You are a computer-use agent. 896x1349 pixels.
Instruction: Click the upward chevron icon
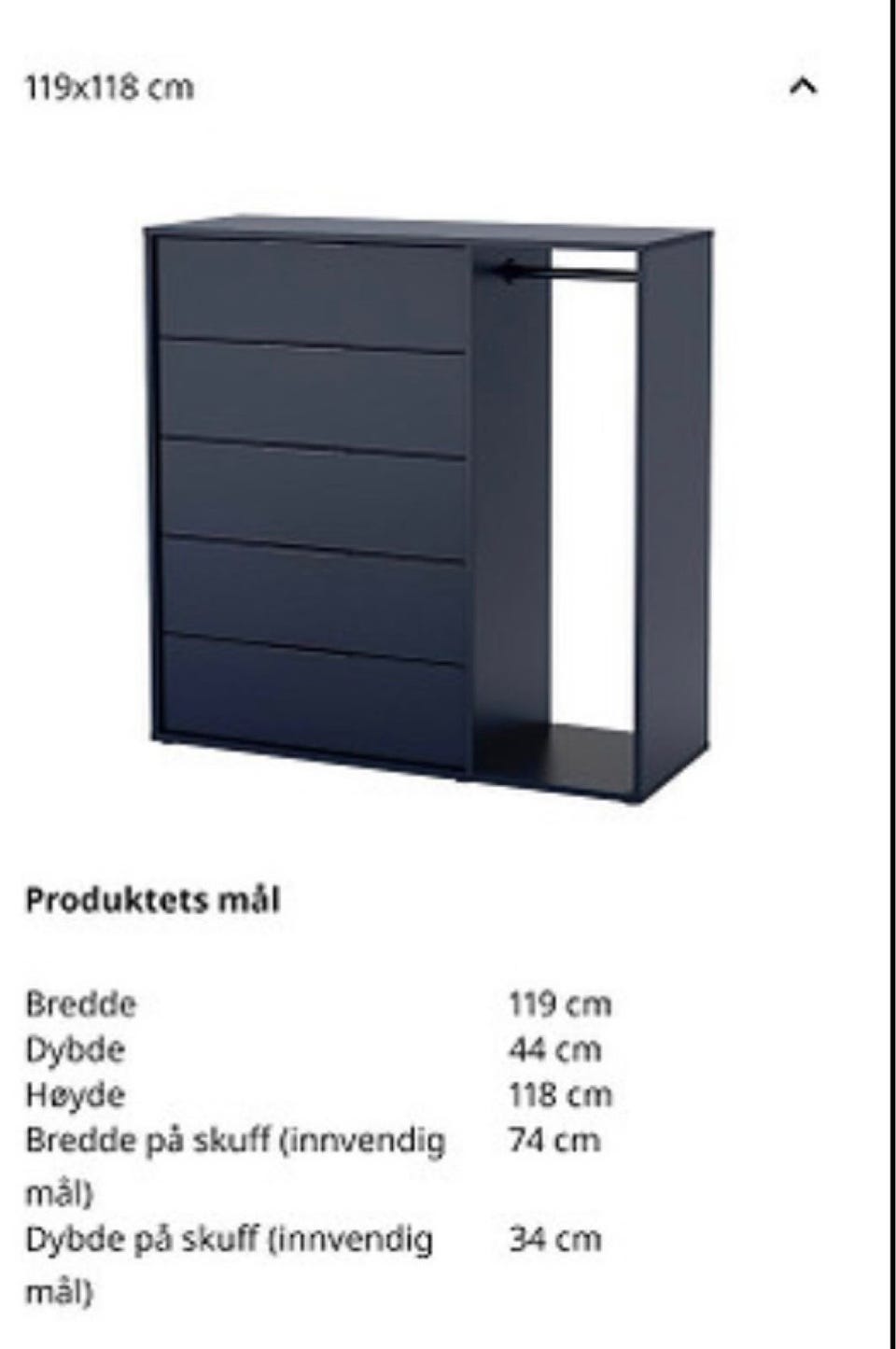click(805, 87)
